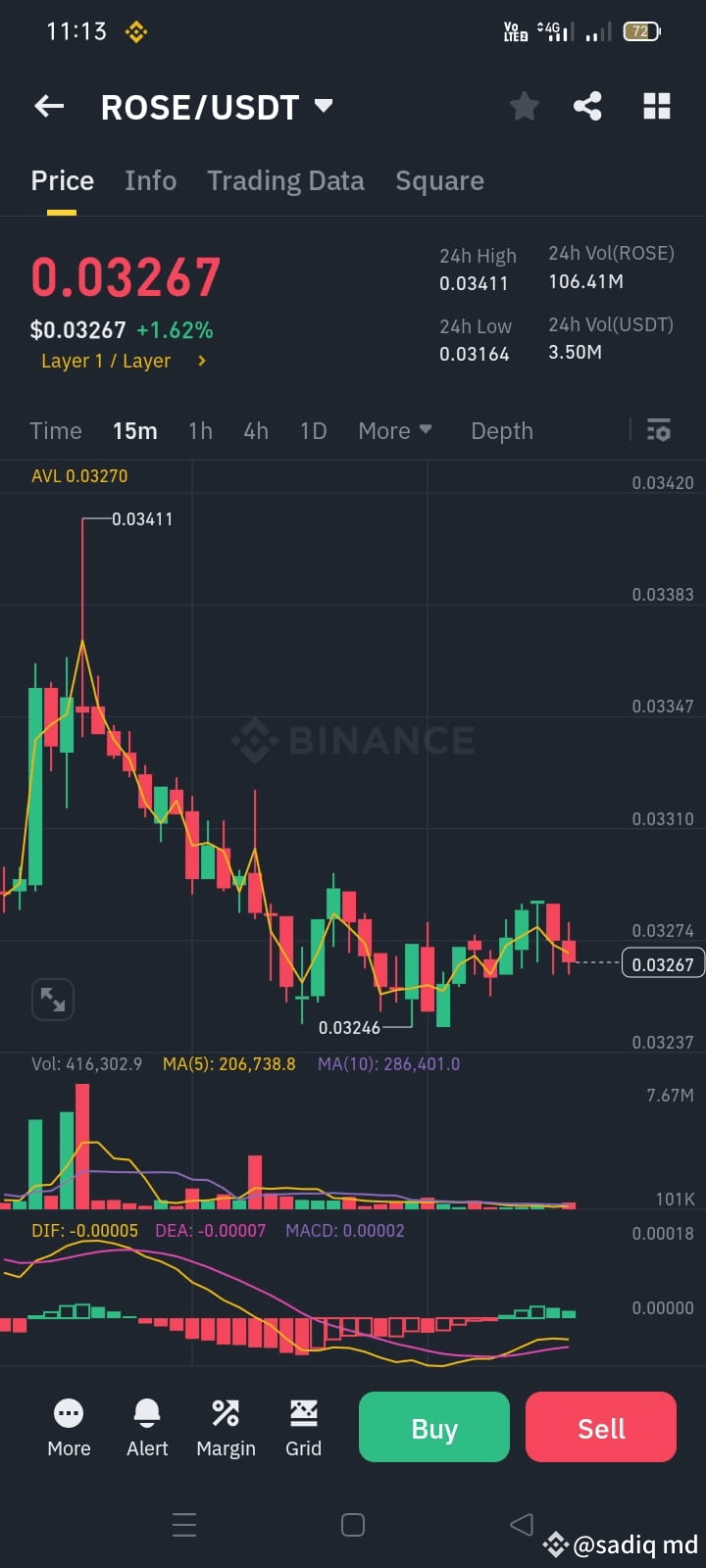Viewport: 706px width, 1568px height.
Task: Expand the chart to fullscreen
Action: tap(53, 999)
